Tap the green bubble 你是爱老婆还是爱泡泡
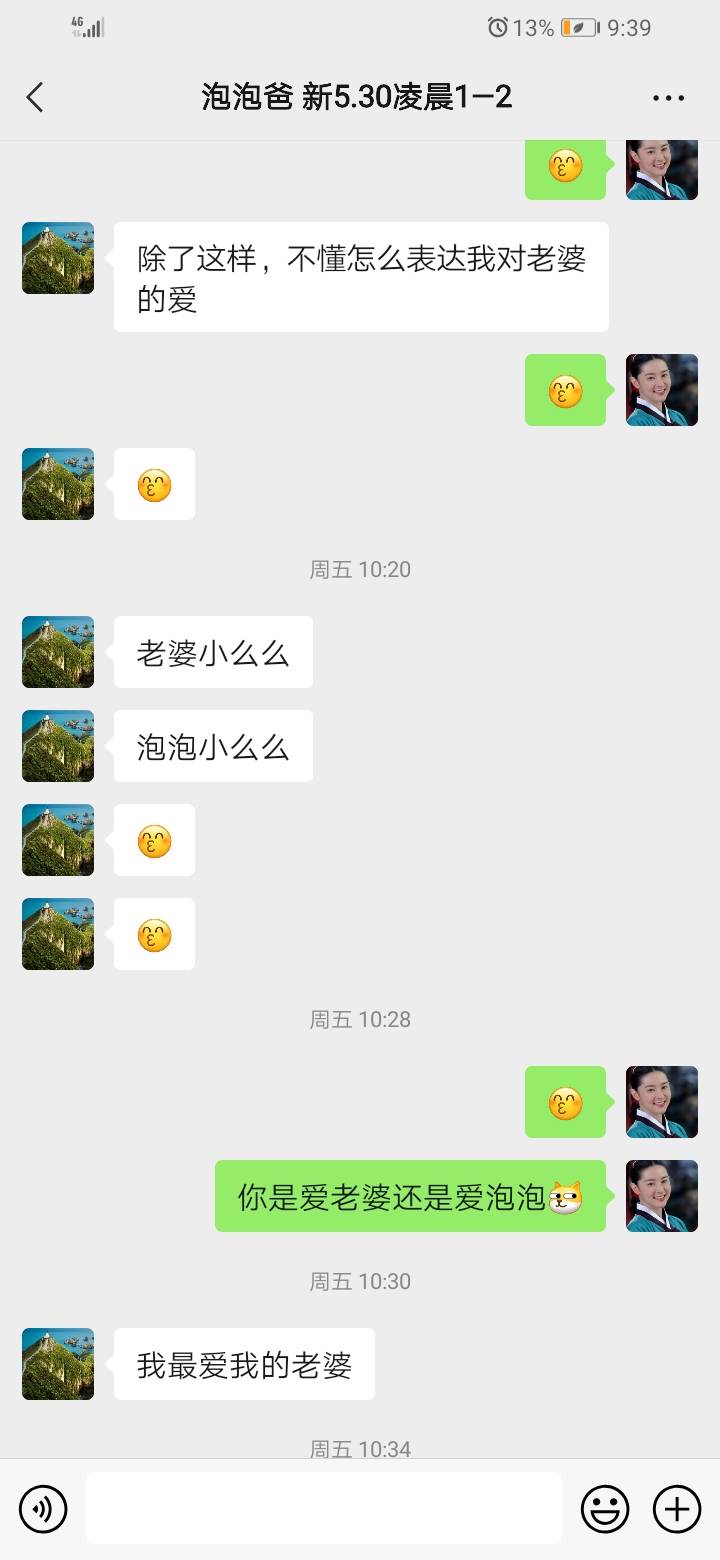 click(x=411, y=1196)
